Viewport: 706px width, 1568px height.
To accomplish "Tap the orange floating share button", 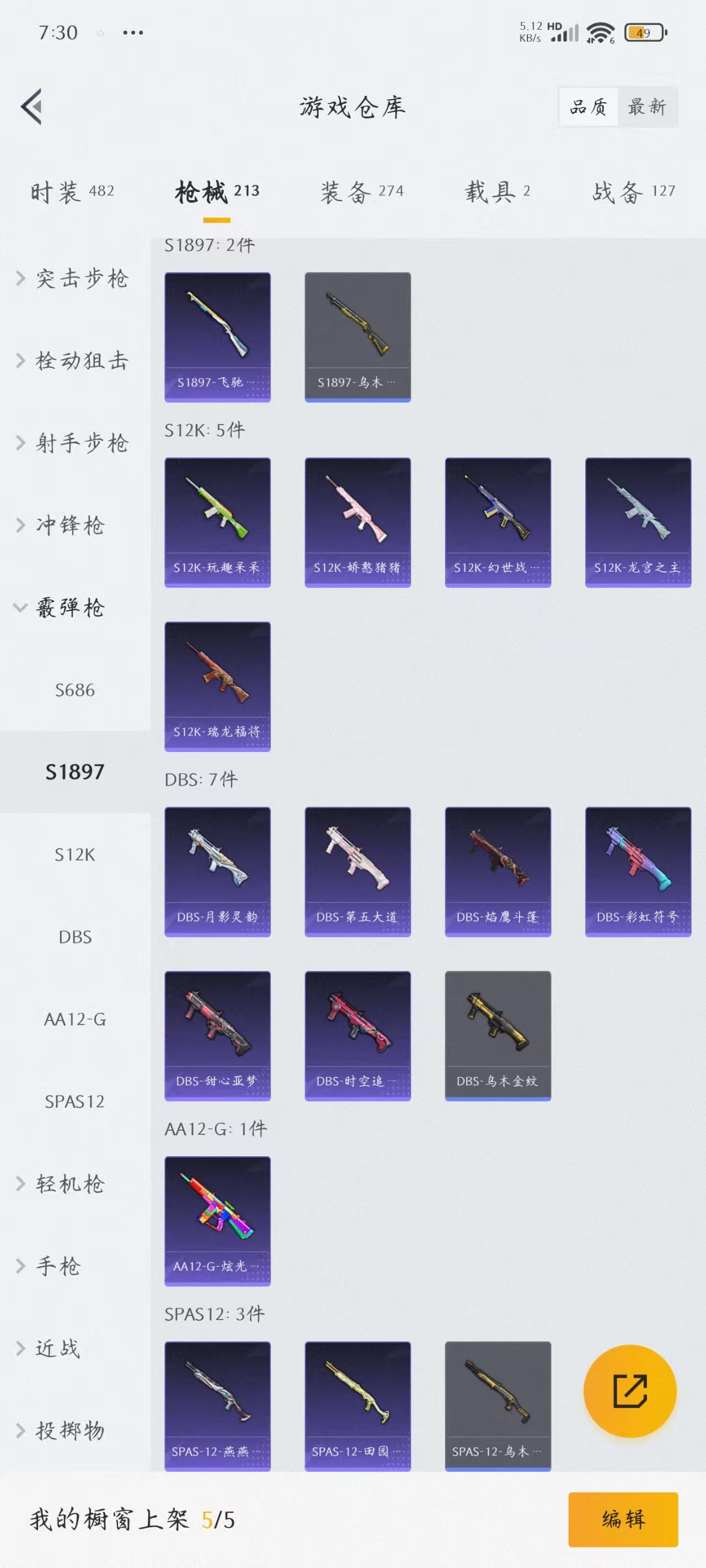I will click(x=630, y=1391).
